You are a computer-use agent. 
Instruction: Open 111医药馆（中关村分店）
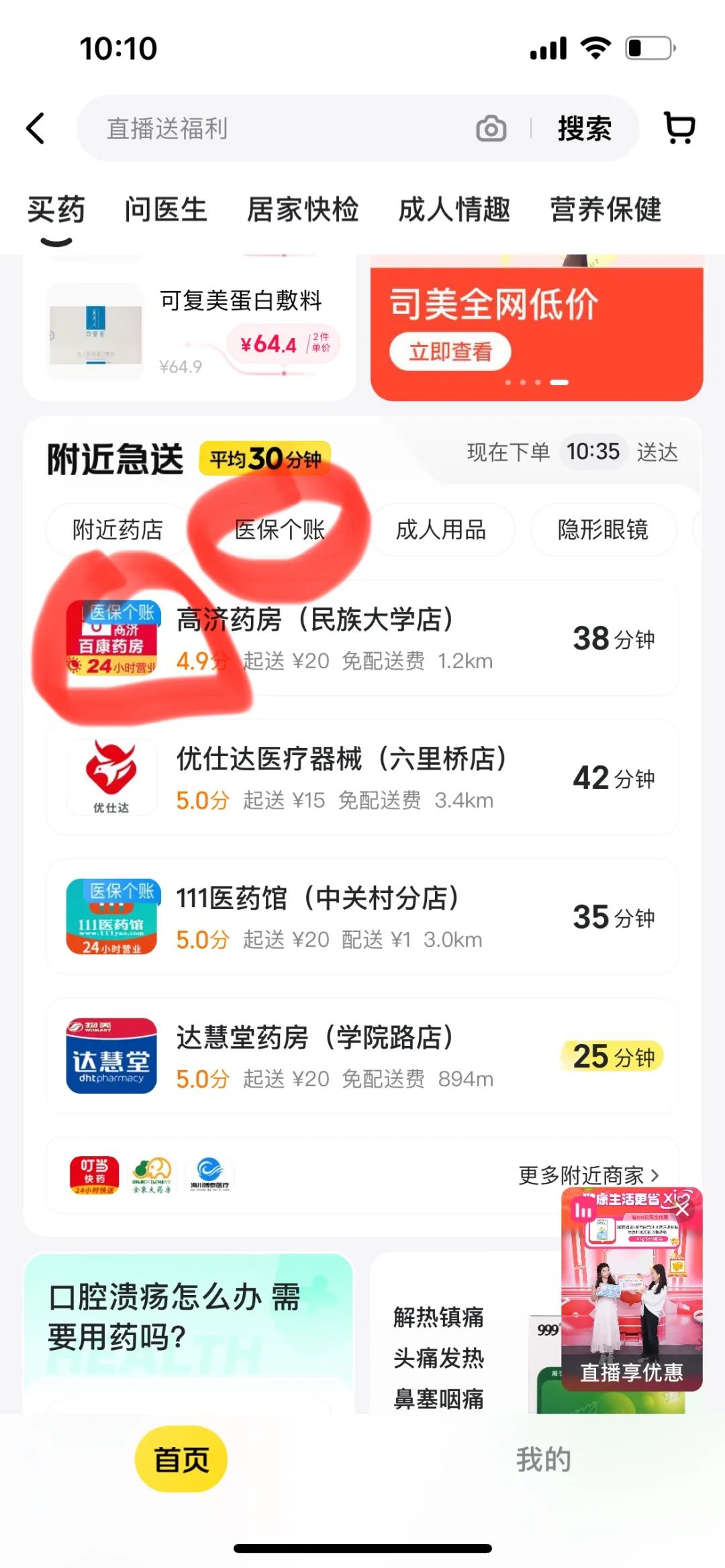click(x=362, y=917)
